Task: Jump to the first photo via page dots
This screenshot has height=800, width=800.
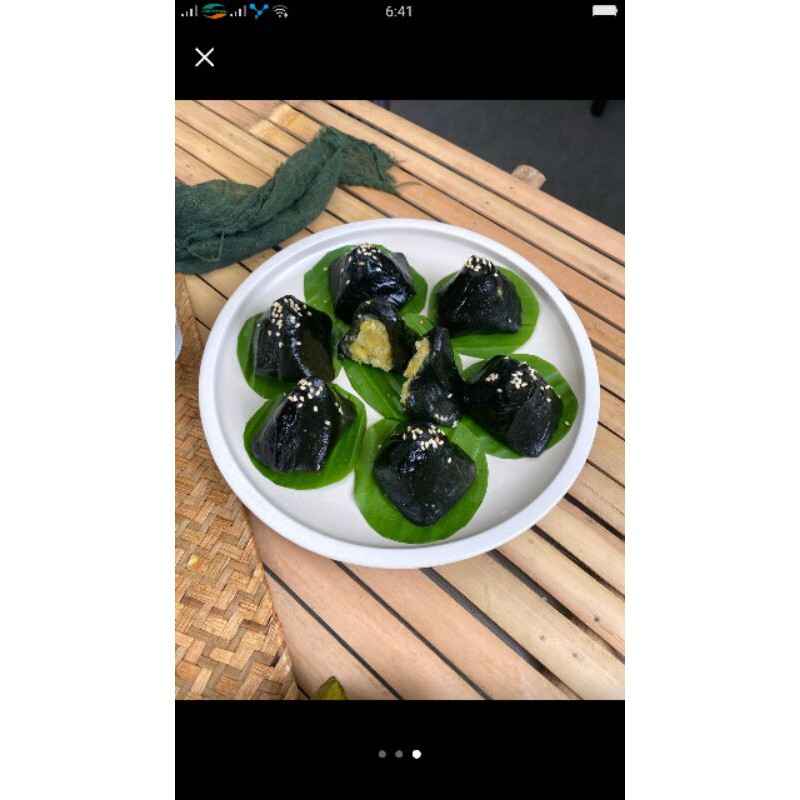Action: pyautogui.click(x=382, y=754)
